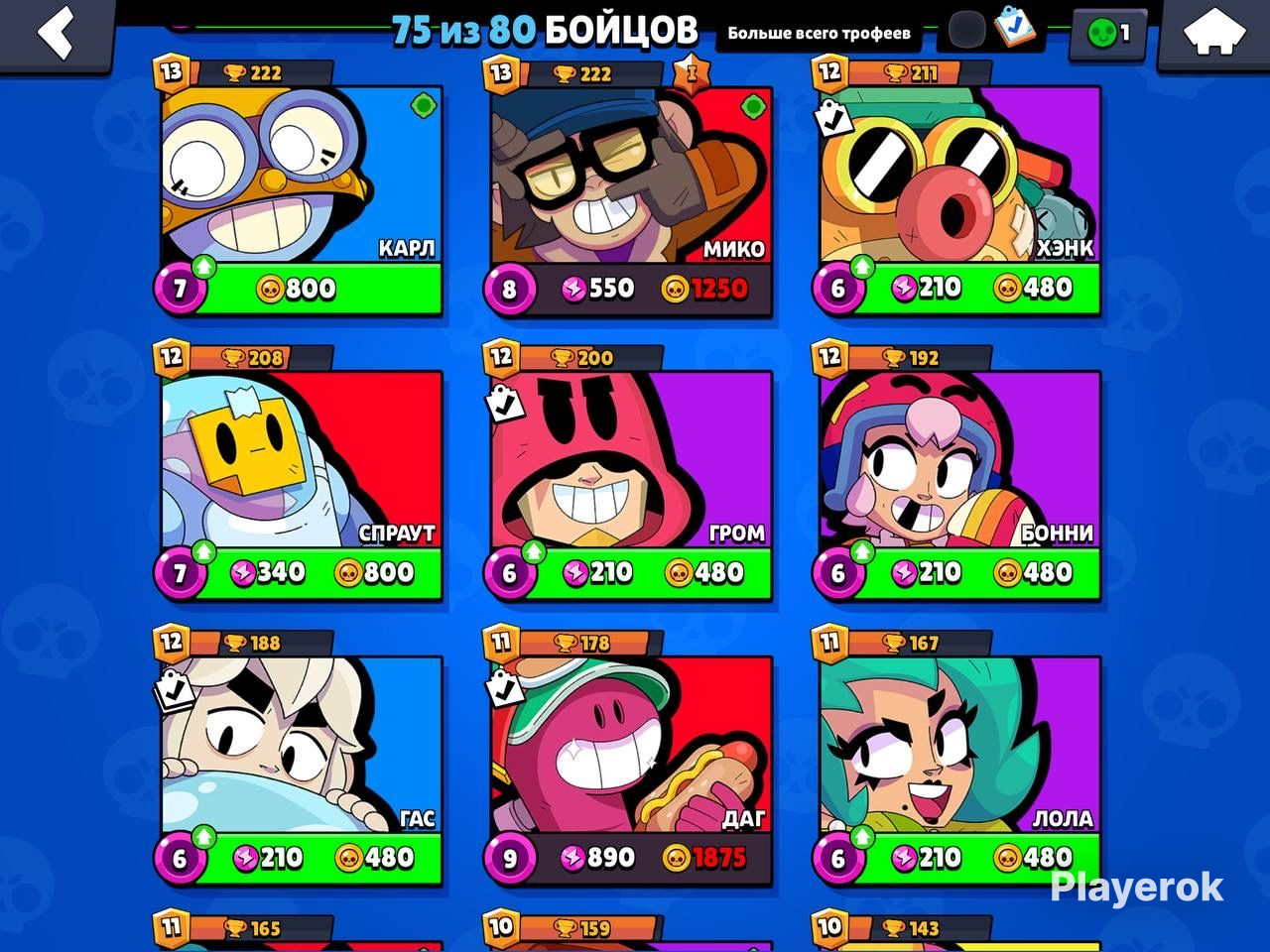Open the 'Больше всего трофеев' sort dropdown
Screen dimensions: 1270x952
point(819,33)
